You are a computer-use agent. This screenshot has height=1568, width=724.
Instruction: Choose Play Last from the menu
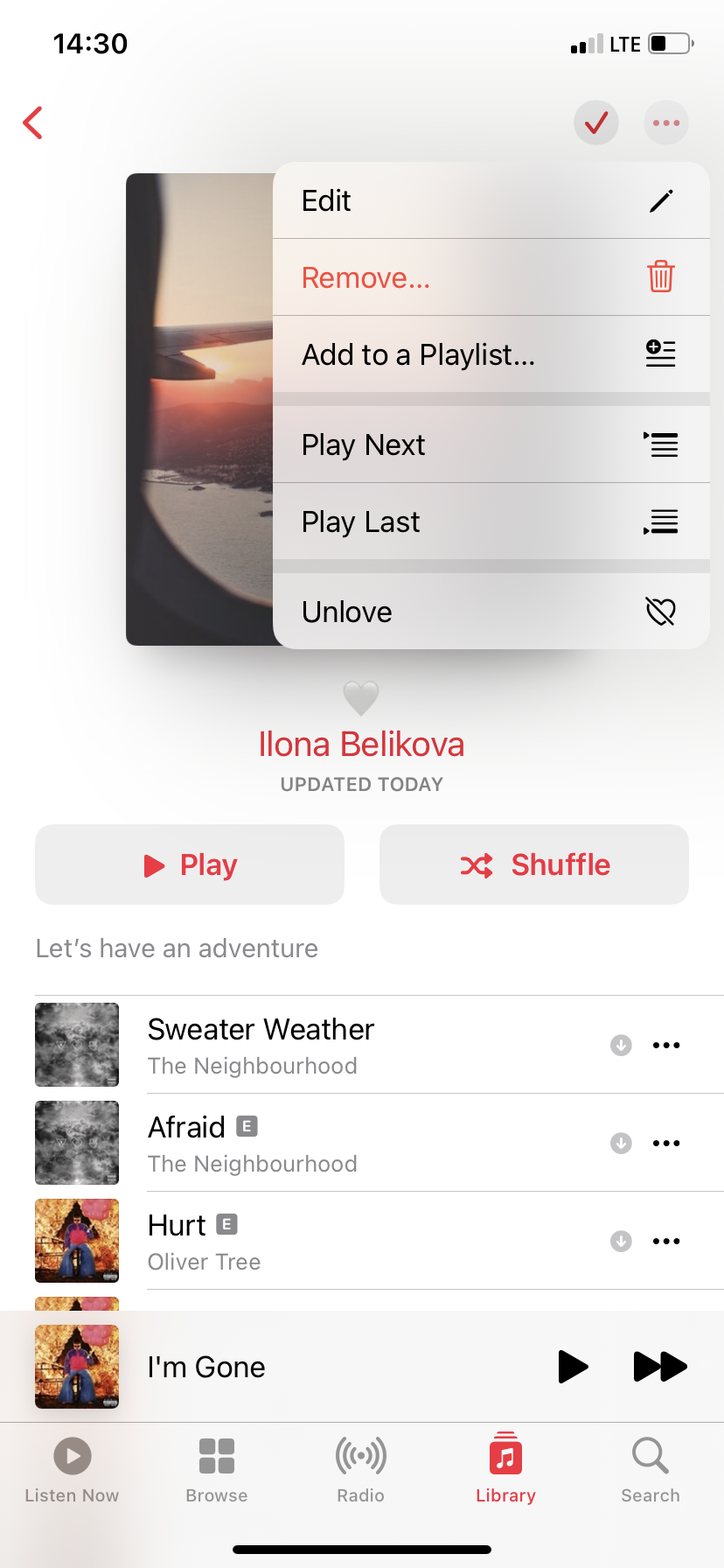point(490,521)
